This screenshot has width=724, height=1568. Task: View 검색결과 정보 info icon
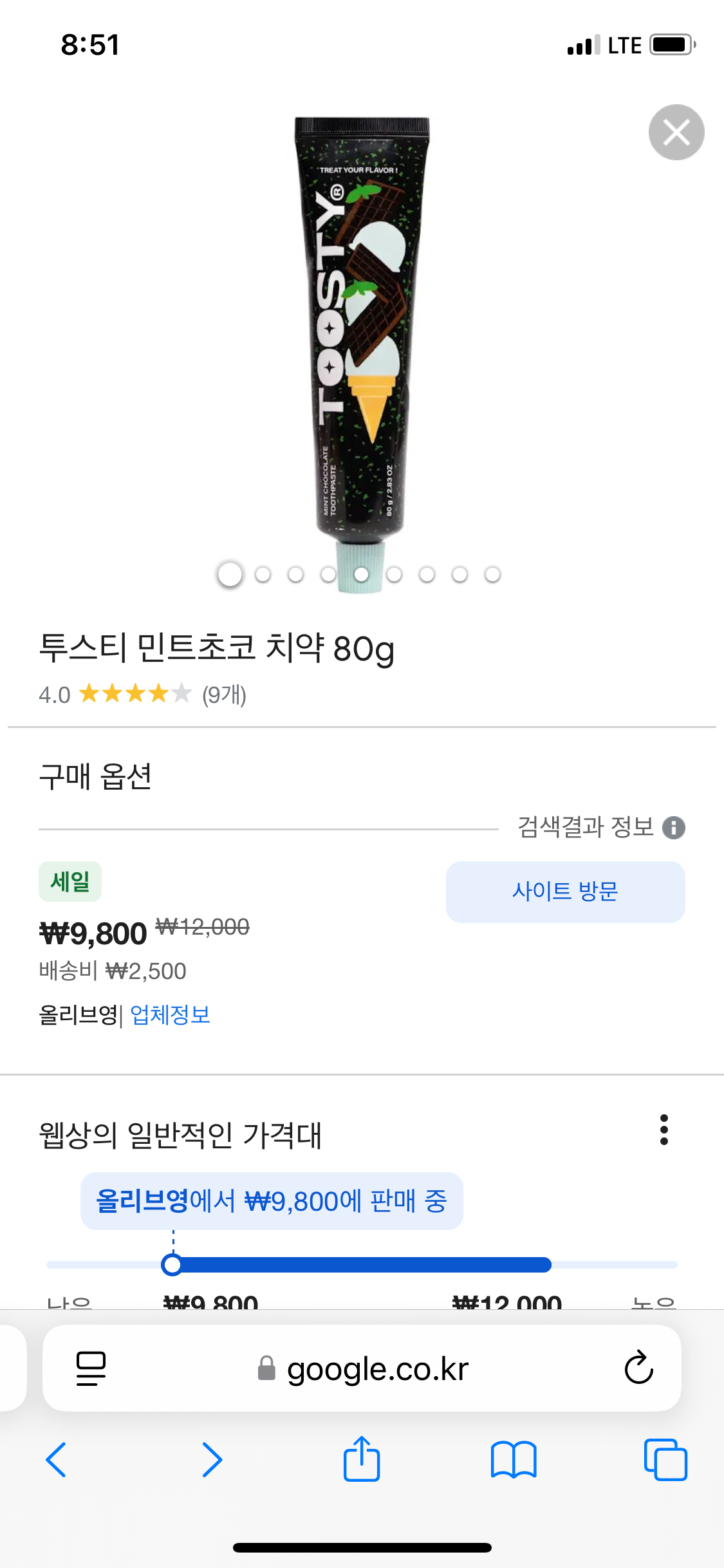point(674,827)
